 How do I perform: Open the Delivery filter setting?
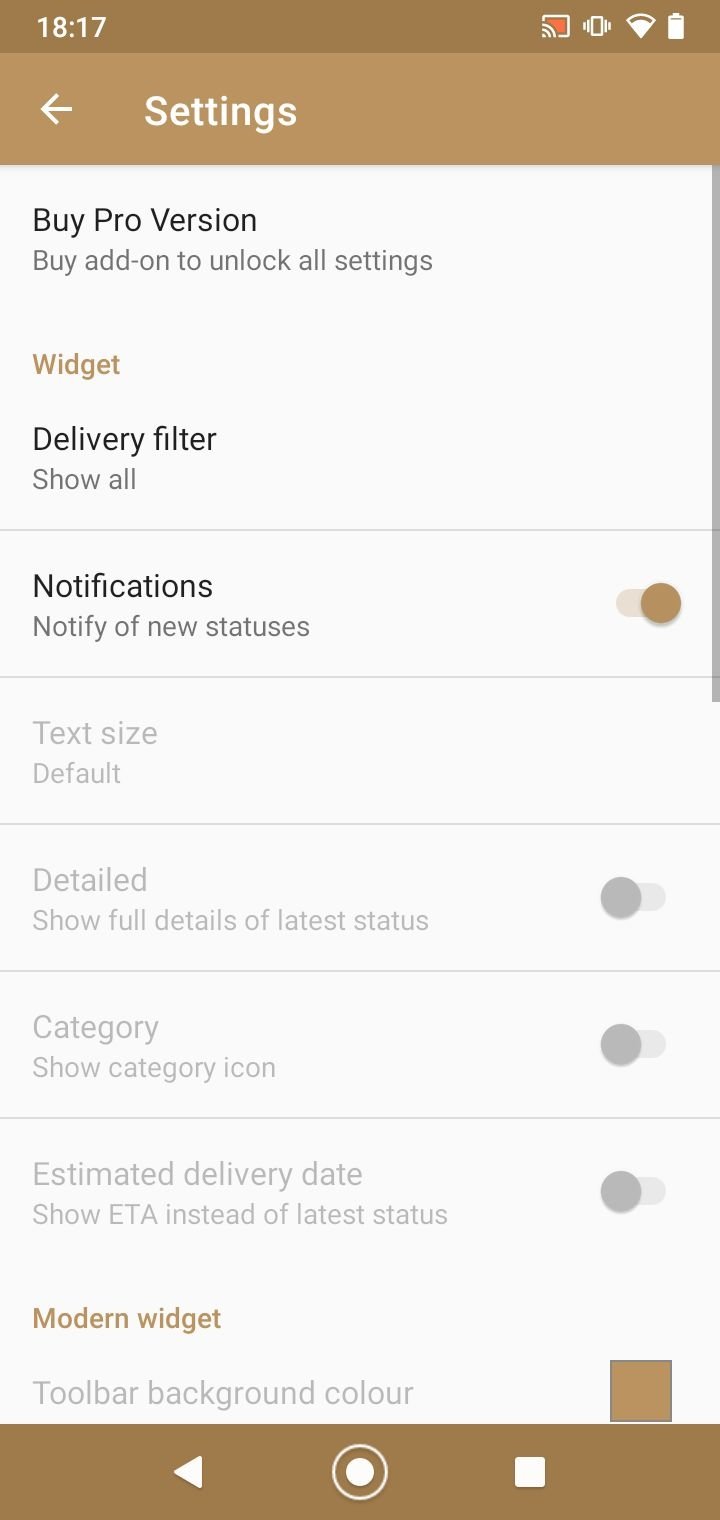pyautogui.click(x=360, y=457)
